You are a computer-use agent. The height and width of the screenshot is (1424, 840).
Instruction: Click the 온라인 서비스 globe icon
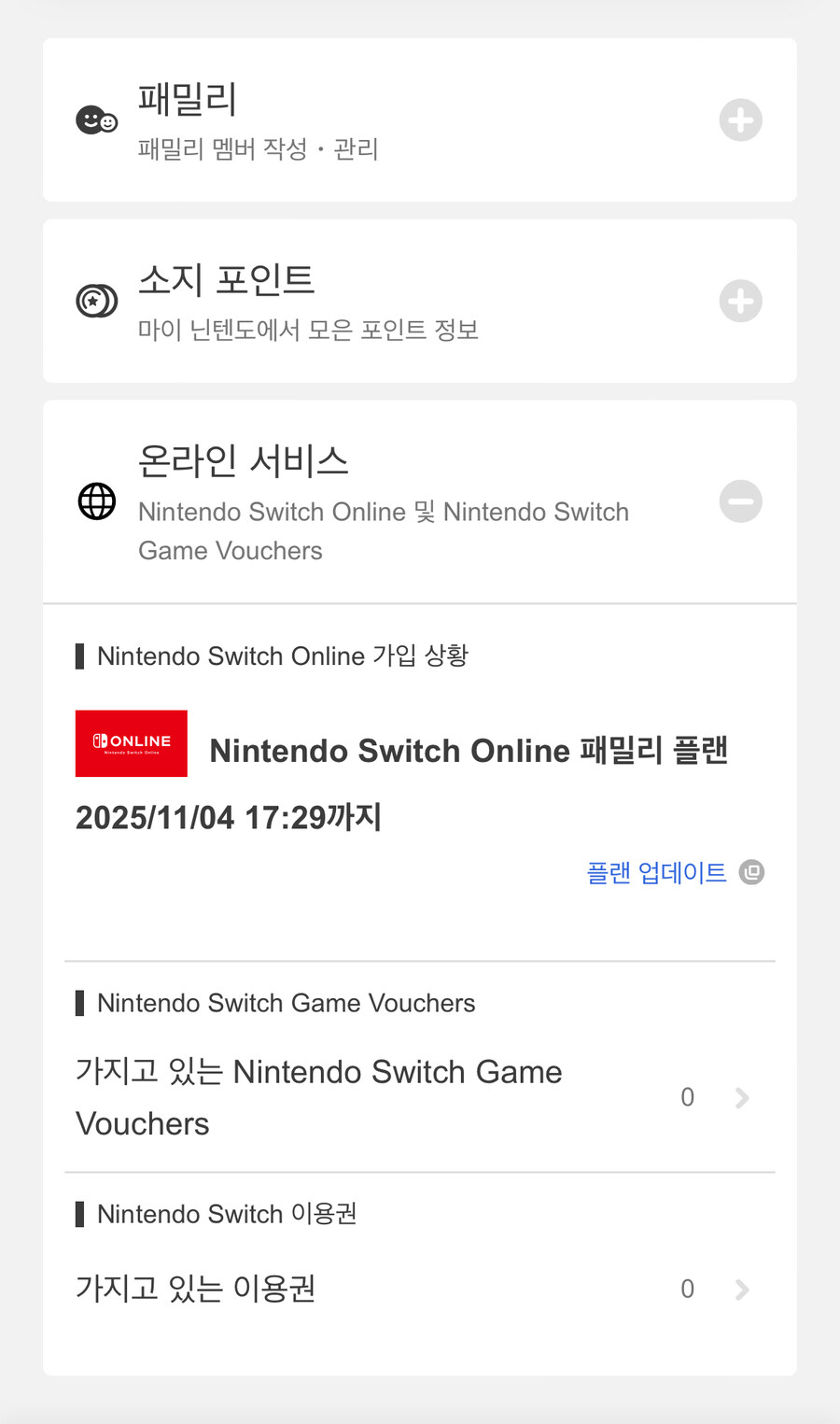(96, 501)
